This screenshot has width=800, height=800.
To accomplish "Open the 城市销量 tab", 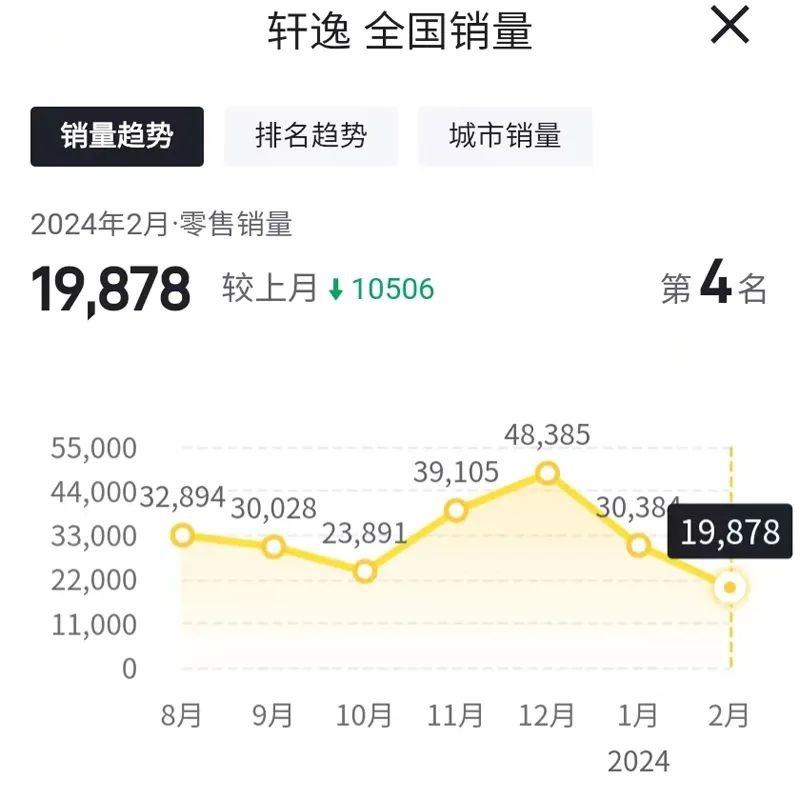I will tap(505, 137).
